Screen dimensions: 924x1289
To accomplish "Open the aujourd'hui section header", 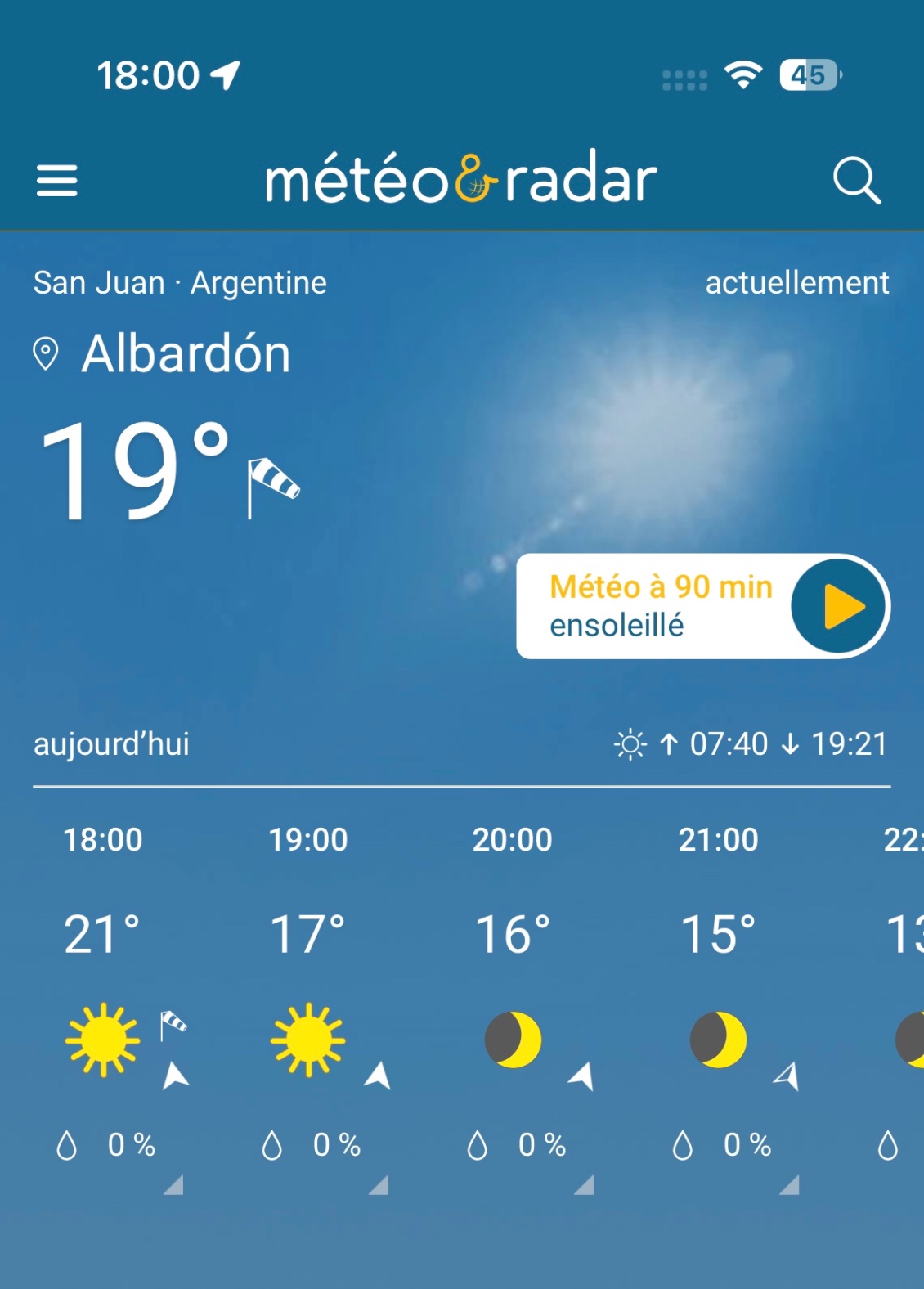I will pyautogui.click(x=112, y=744).
